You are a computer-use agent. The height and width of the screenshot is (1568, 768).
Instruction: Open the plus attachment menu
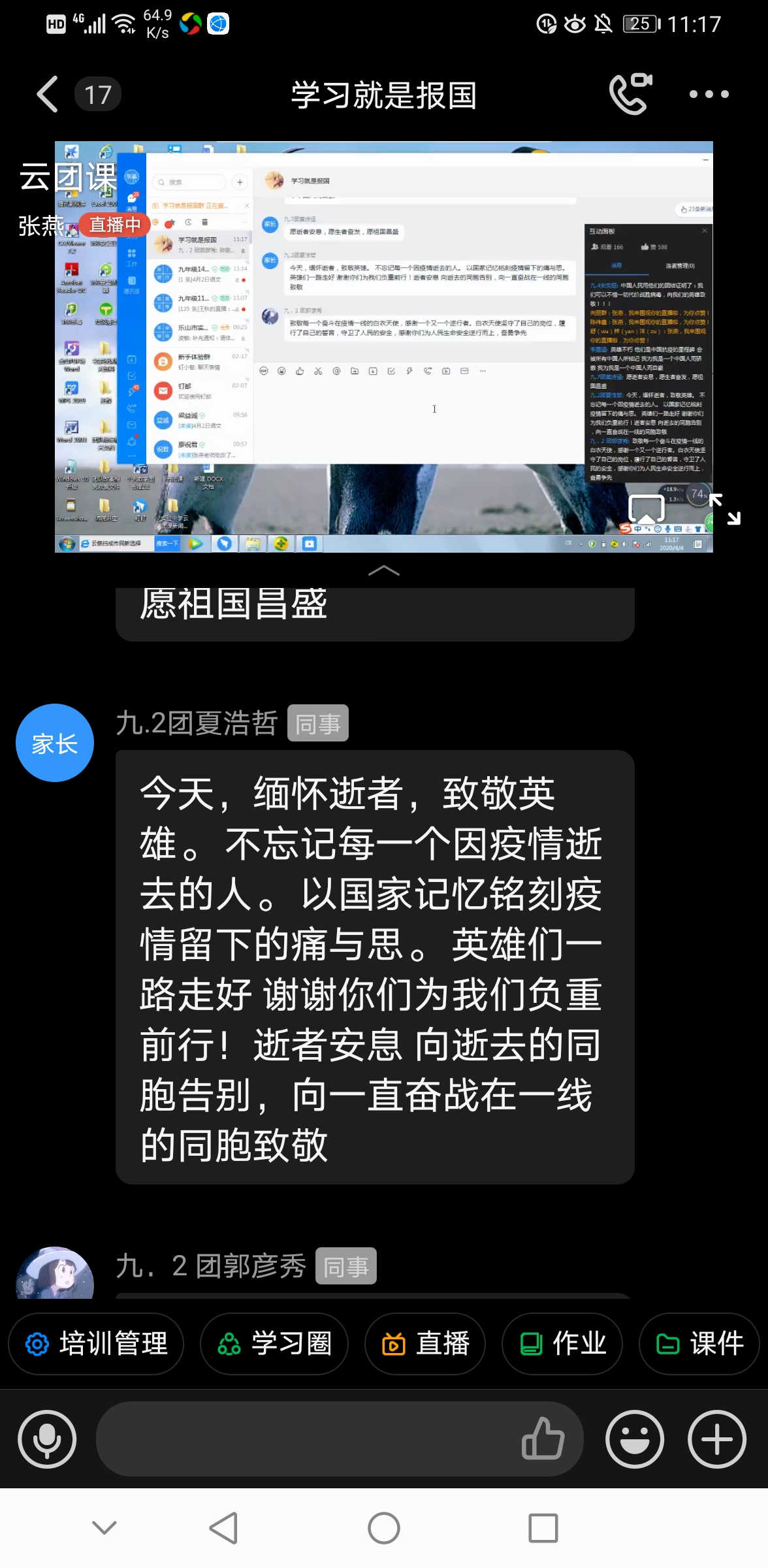717,1439
